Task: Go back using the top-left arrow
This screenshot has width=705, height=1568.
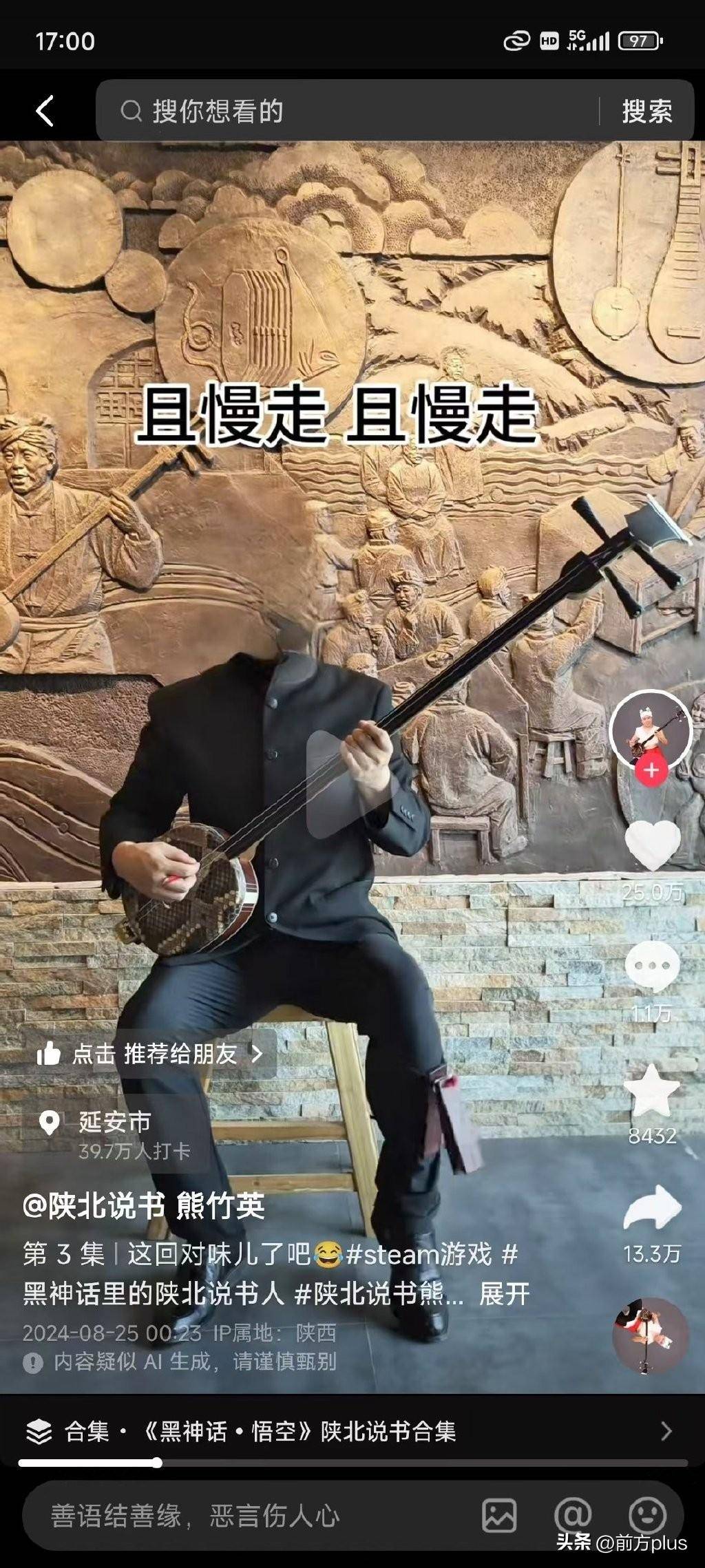Action: (45, 111)
